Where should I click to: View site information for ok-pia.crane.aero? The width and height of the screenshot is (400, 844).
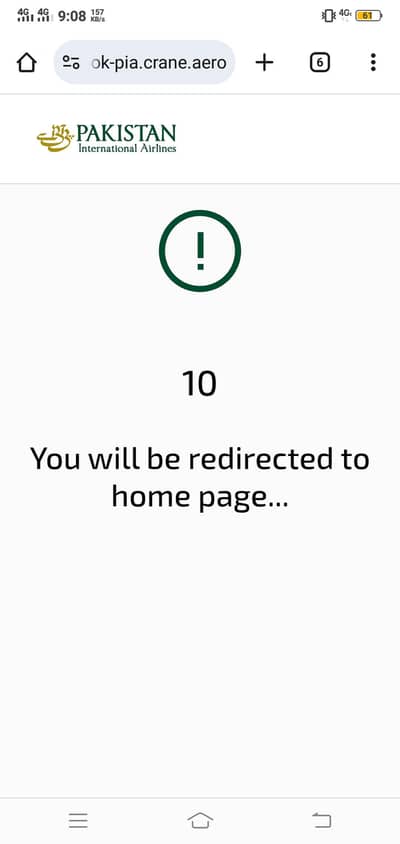click(71, 63)
